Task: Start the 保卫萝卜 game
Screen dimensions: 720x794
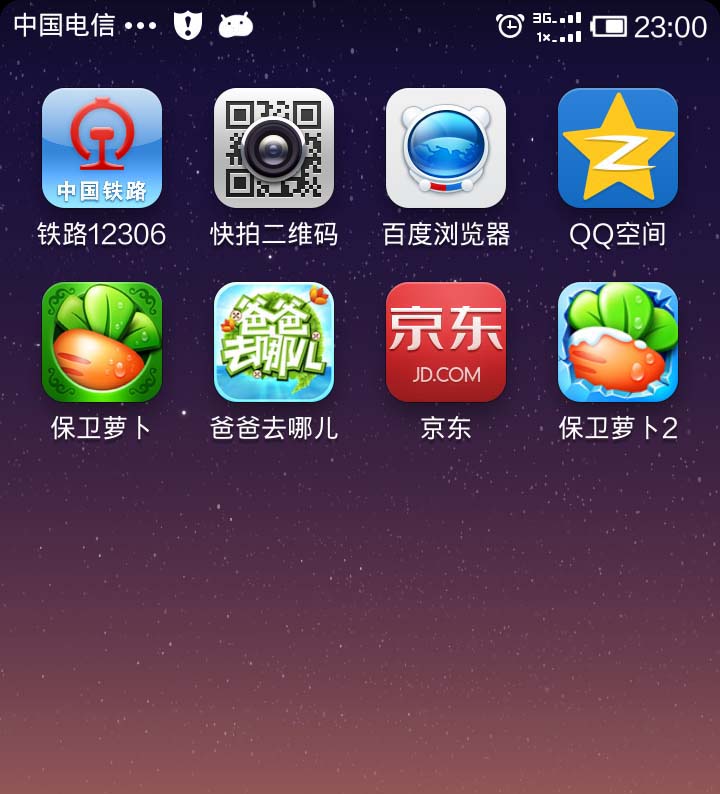Action: 102,342
